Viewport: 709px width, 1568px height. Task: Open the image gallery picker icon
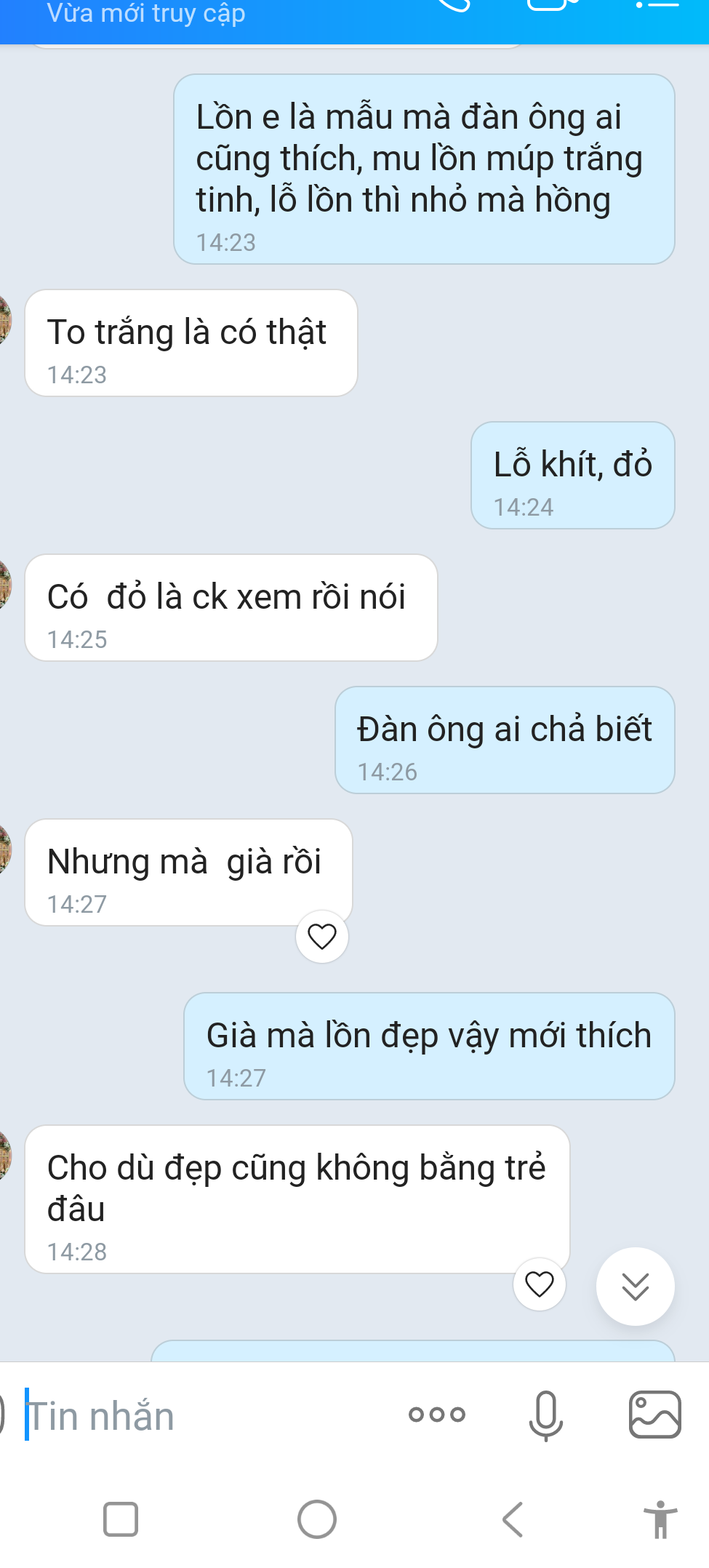654,1415
